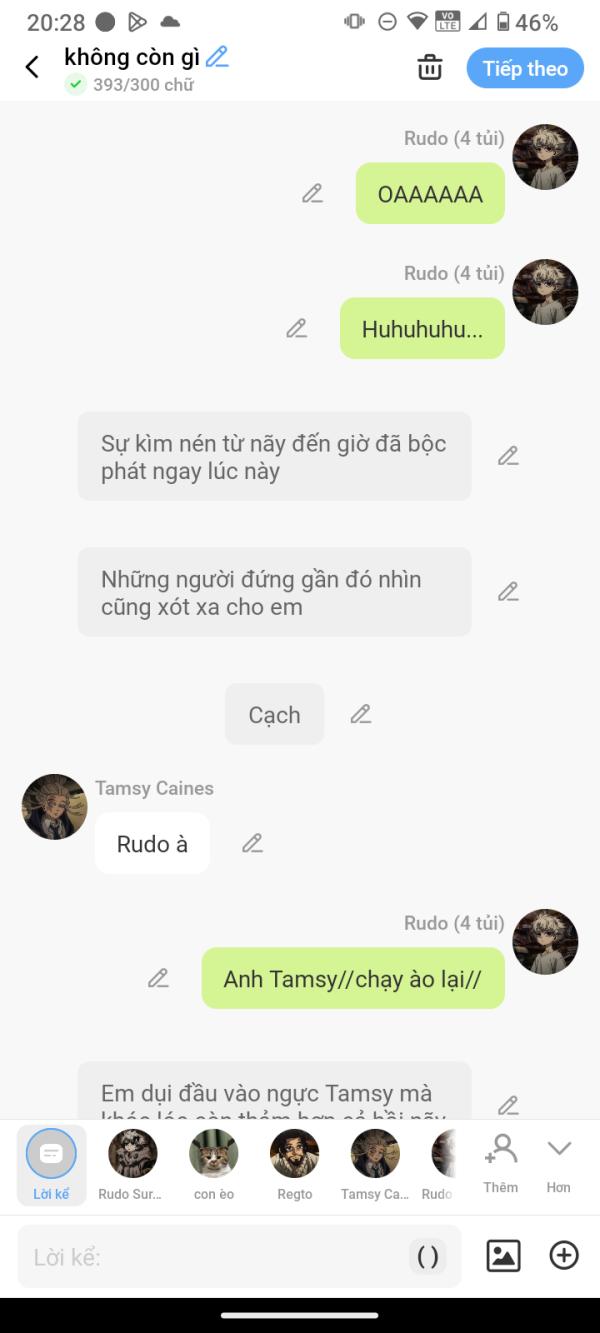The width and height of the screenshot is (600, 1333).
Task: Go back using the arrow
Action: [x=32, y=67]
